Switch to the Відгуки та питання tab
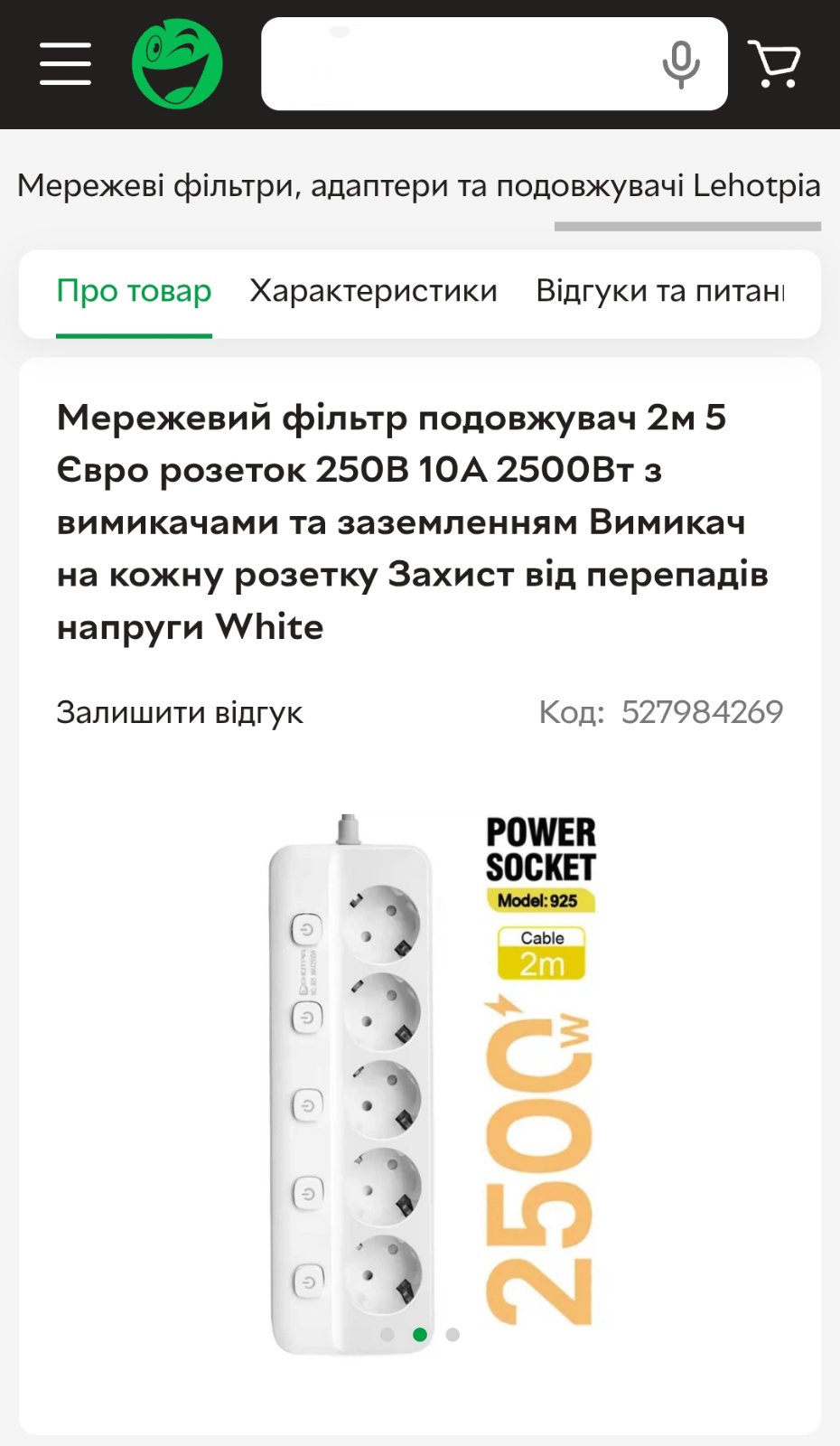The height and width of the screenshot is (1446, 840). click(x=659, y=291)
